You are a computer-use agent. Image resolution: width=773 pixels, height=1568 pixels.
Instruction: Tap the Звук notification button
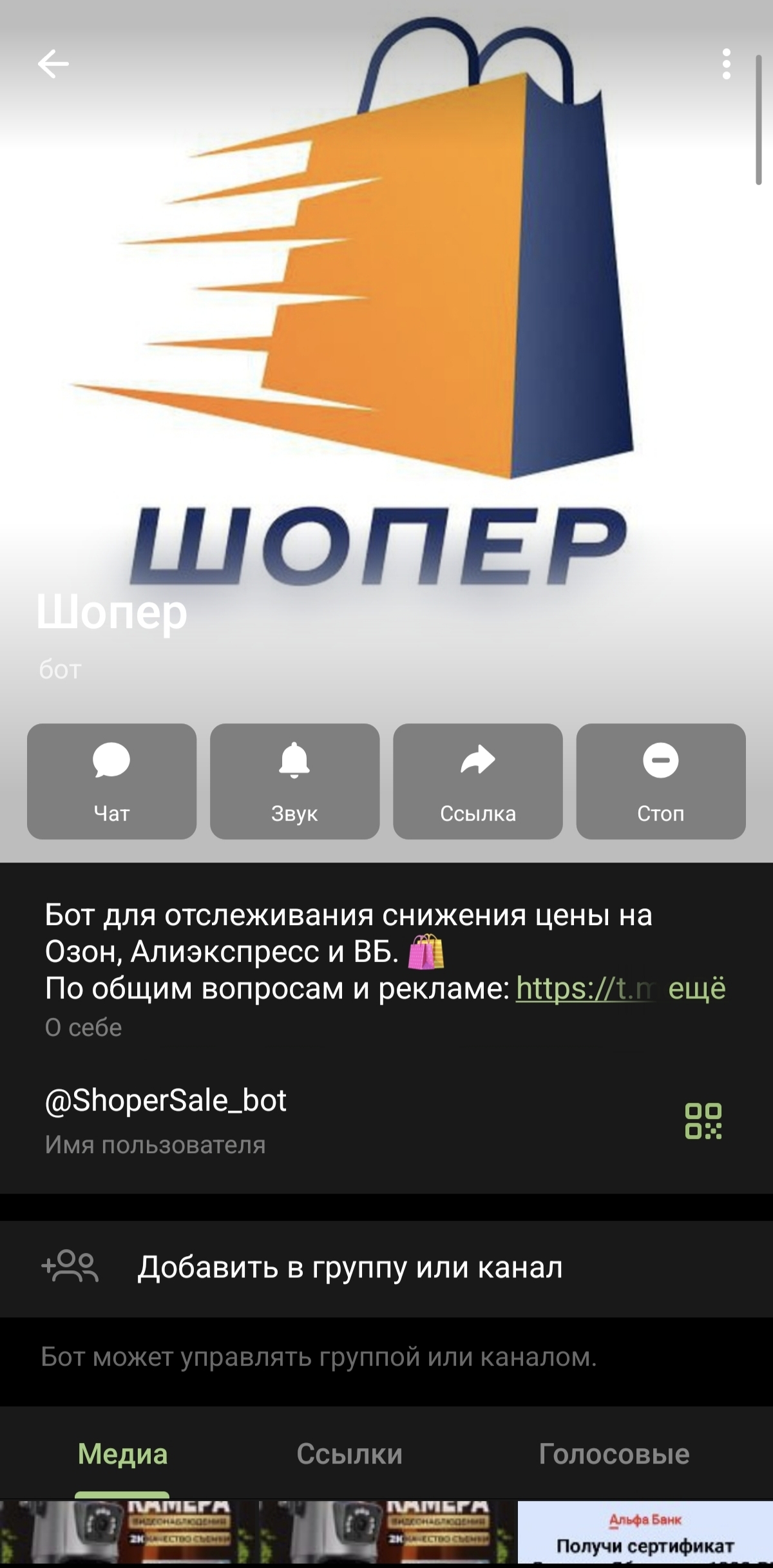click(x=294, y=781)
